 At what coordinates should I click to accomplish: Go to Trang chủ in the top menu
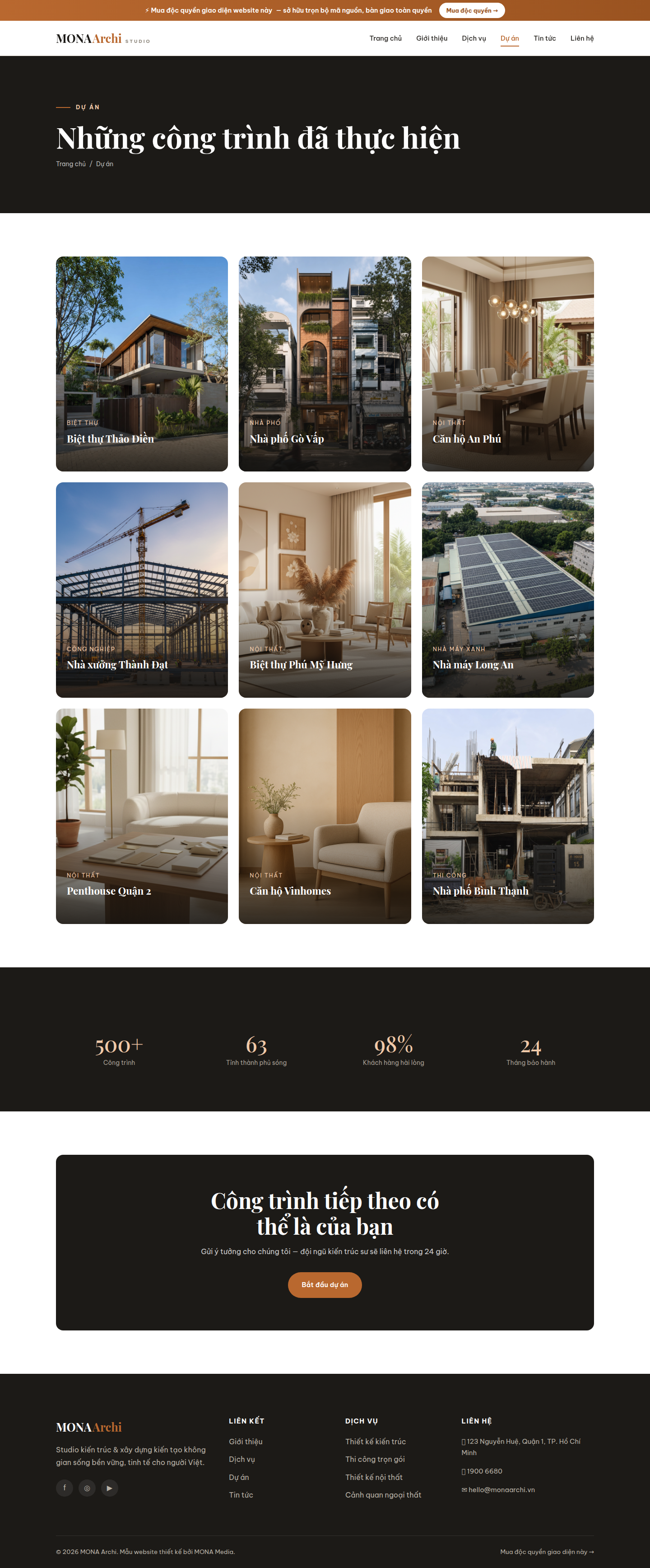click(x=385, y=38)
